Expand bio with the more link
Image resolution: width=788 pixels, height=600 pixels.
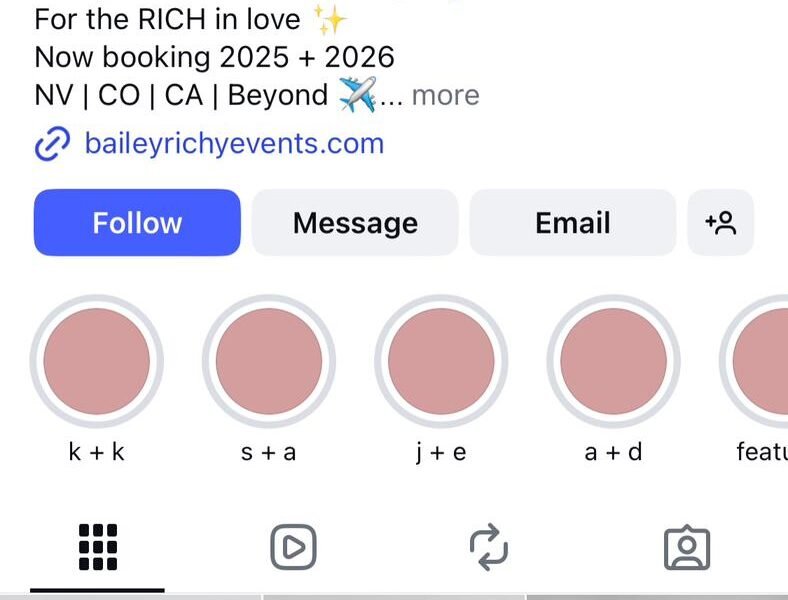pos(445,96)
